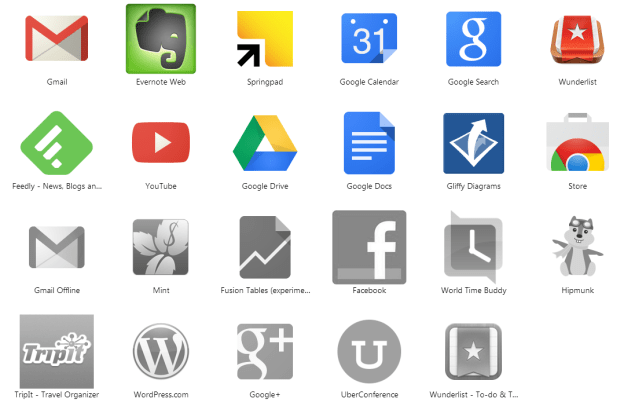The height and width of the screenshot is (417, 624).
Task: Open UberConference
Action: coord(369,351)
